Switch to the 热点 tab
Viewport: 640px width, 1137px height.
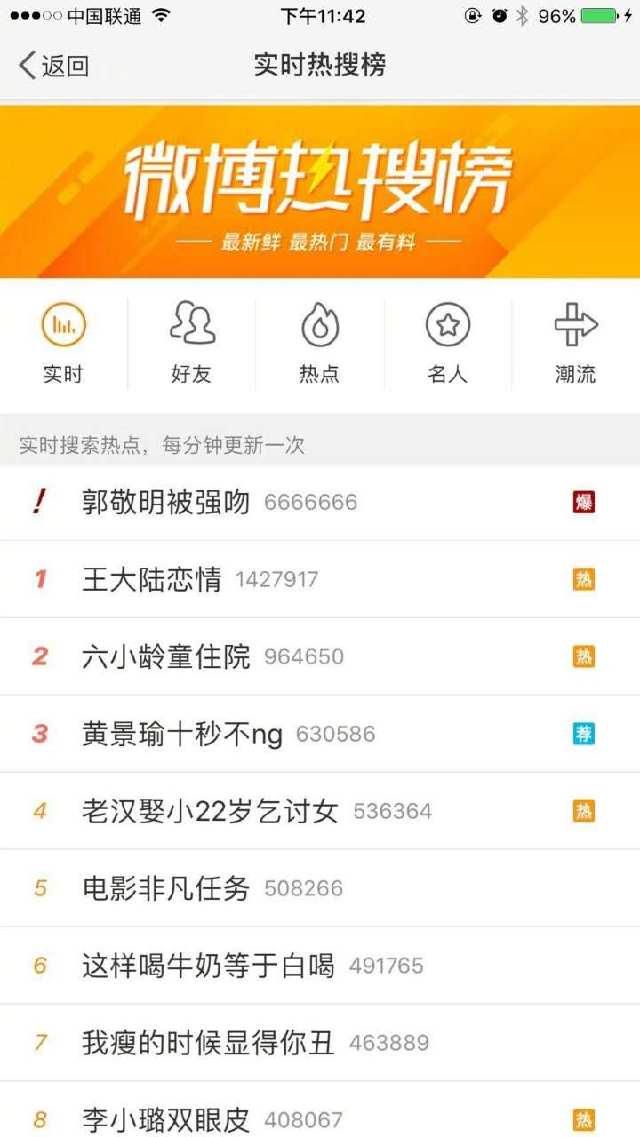[x=320, y=344]
